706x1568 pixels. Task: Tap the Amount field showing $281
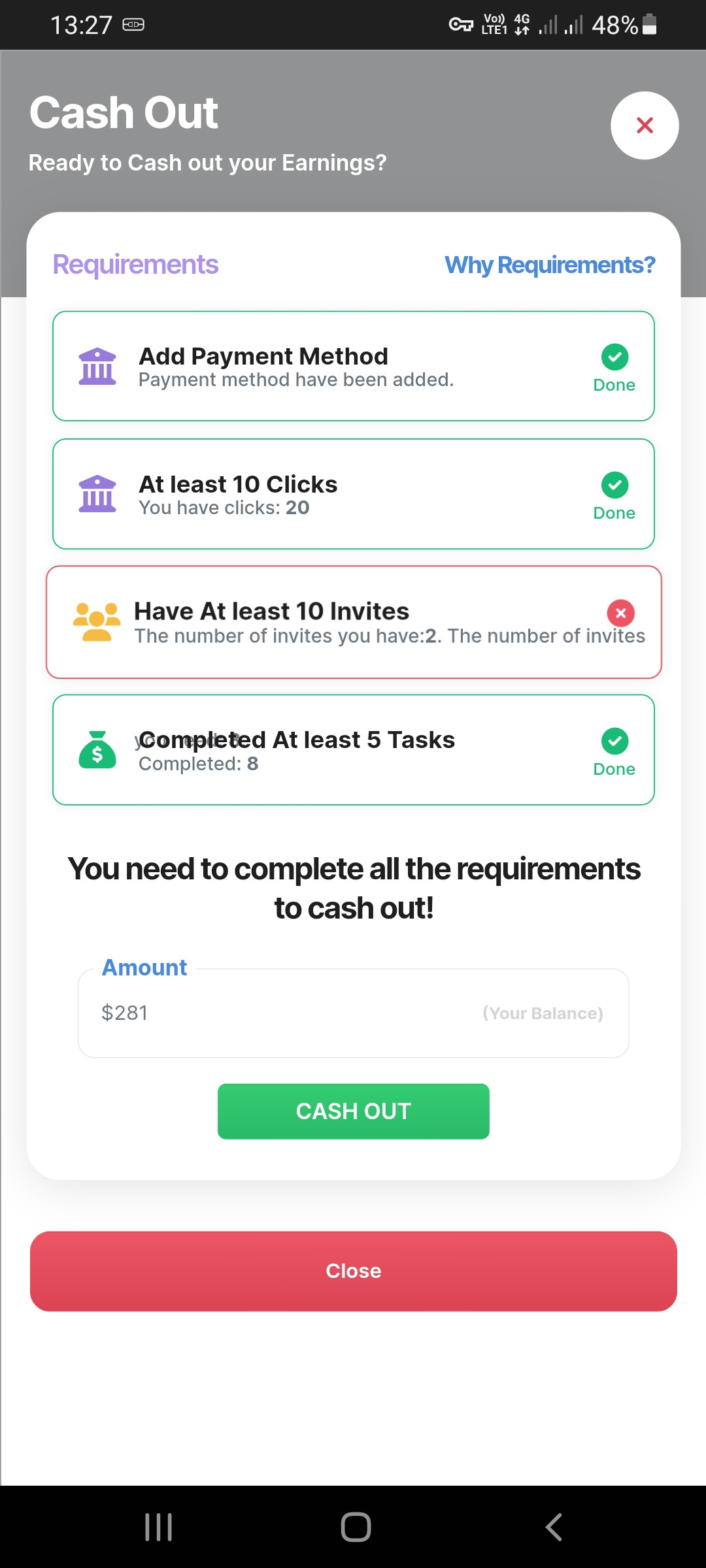tap(354, 1013)
